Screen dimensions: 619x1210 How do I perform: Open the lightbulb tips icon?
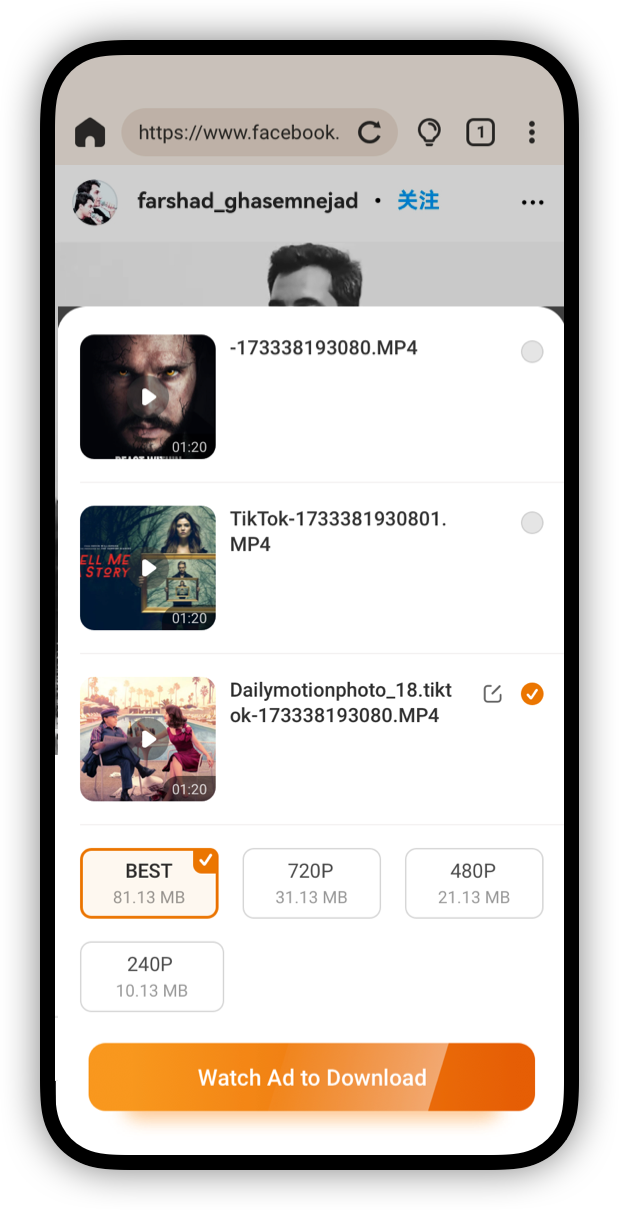point(428,132)
